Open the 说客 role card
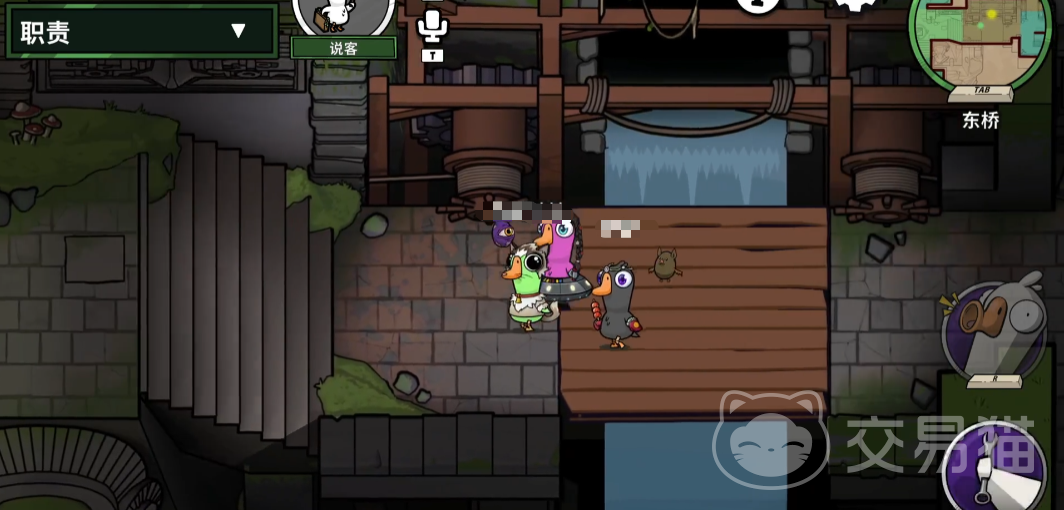 (343, 20)
